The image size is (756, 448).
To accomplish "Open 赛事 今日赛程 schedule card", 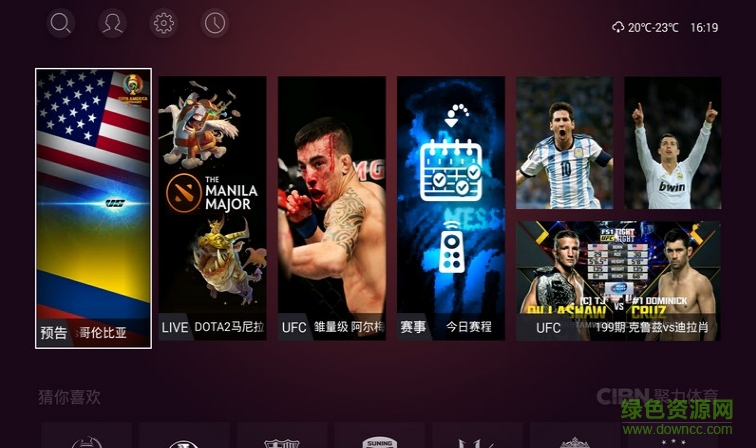I will [450, 208].
